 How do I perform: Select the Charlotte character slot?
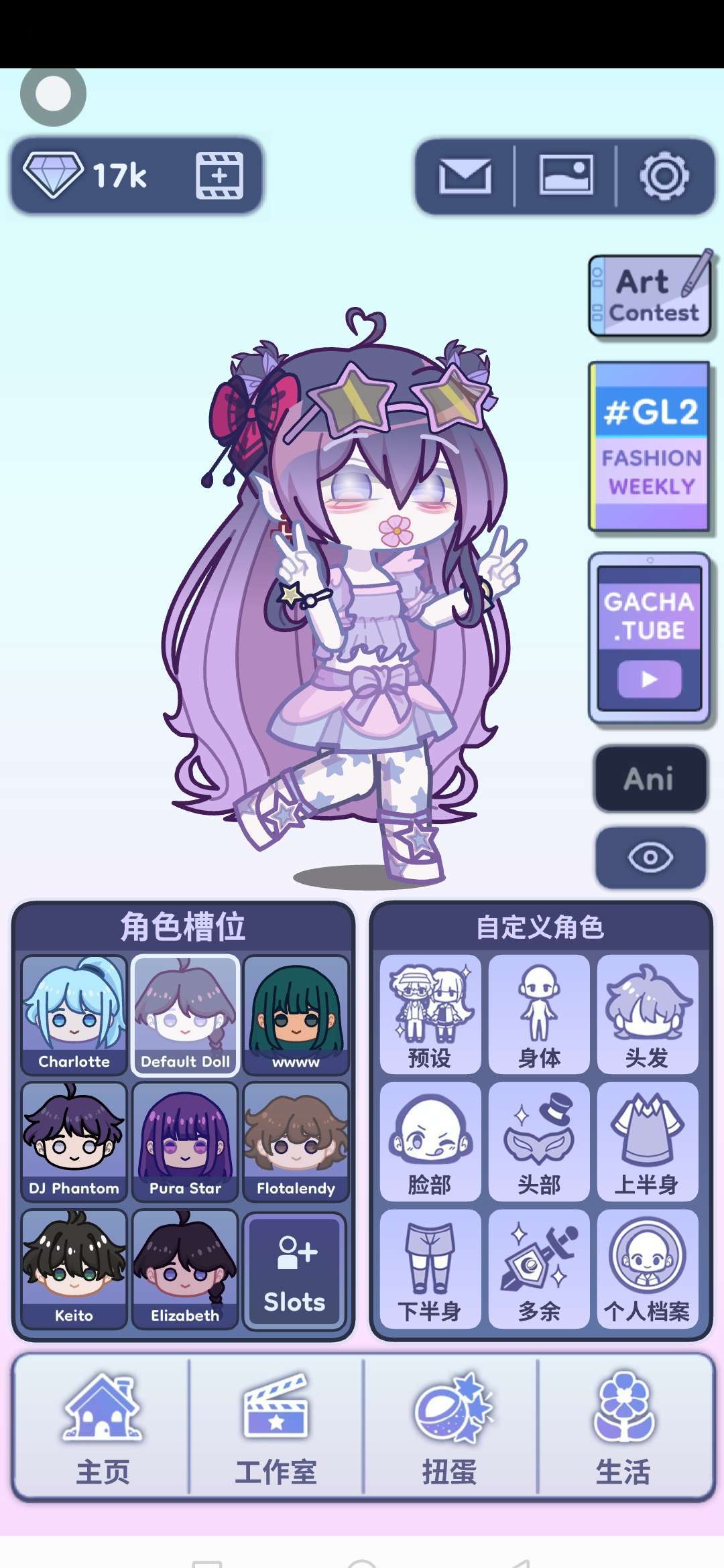coord(74,1015)
